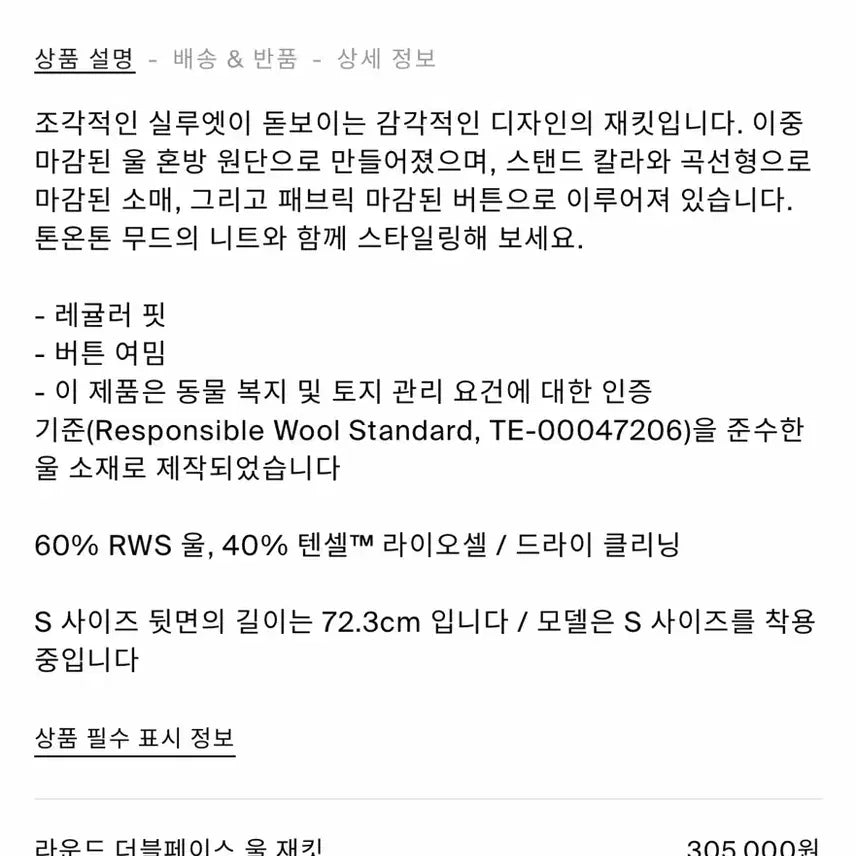Select the 상품 설명 tab
The height and width of the screenshot is (856, 856).
pyautogui.click(x=84, y=59)
